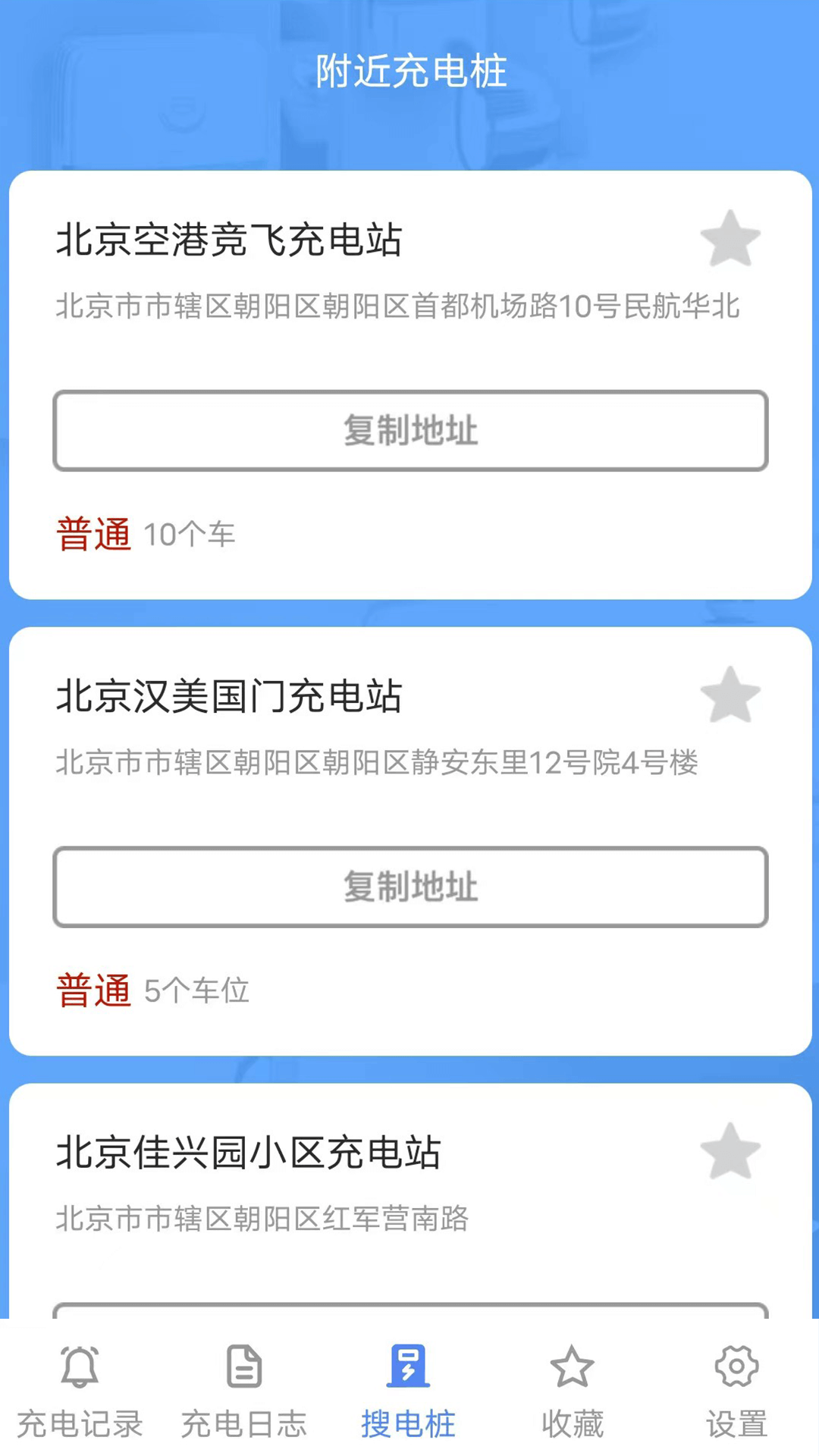Click the star icon on 北京汉美国门充电站

click(x=729, y=695)
